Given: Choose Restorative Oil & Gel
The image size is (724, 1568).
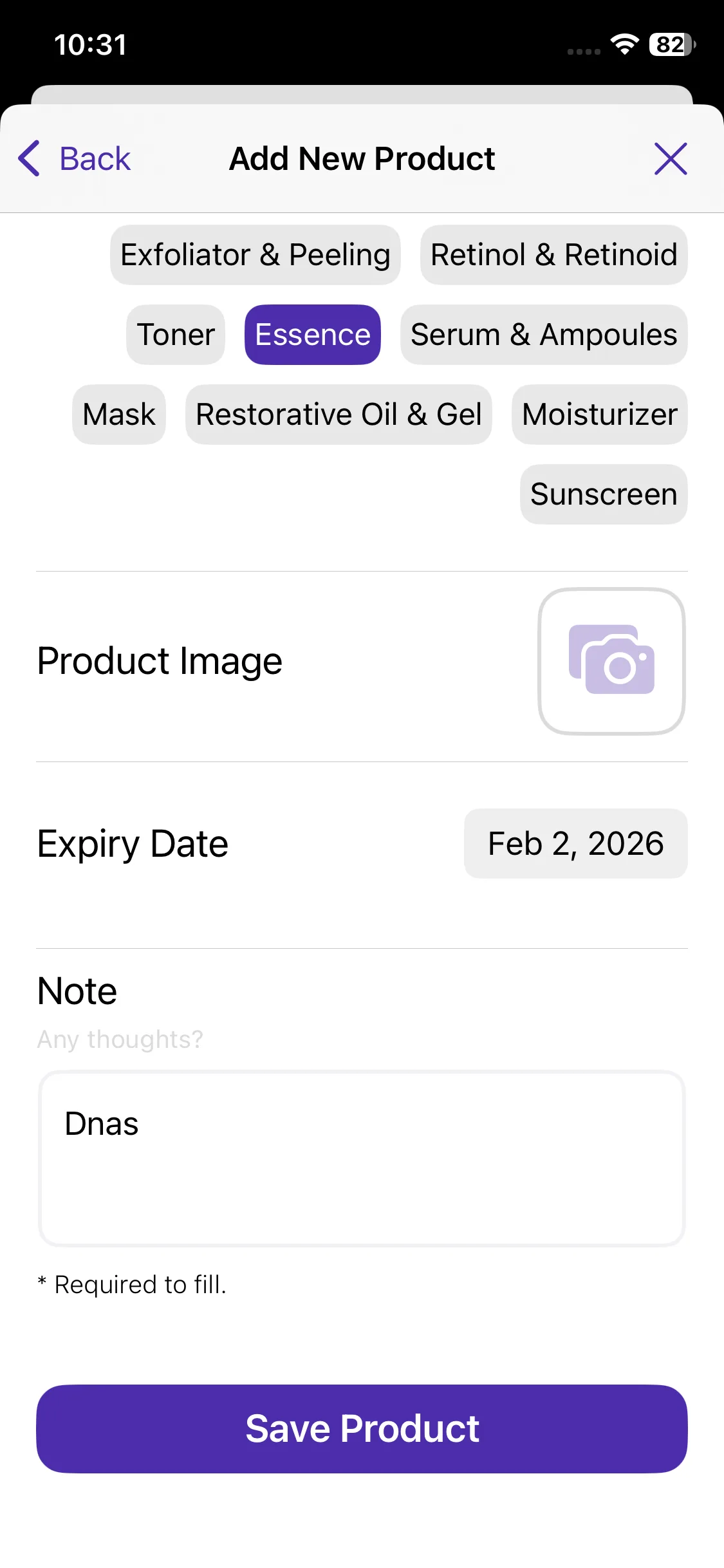Looking at the screenshot, I should tap(339, 415).
